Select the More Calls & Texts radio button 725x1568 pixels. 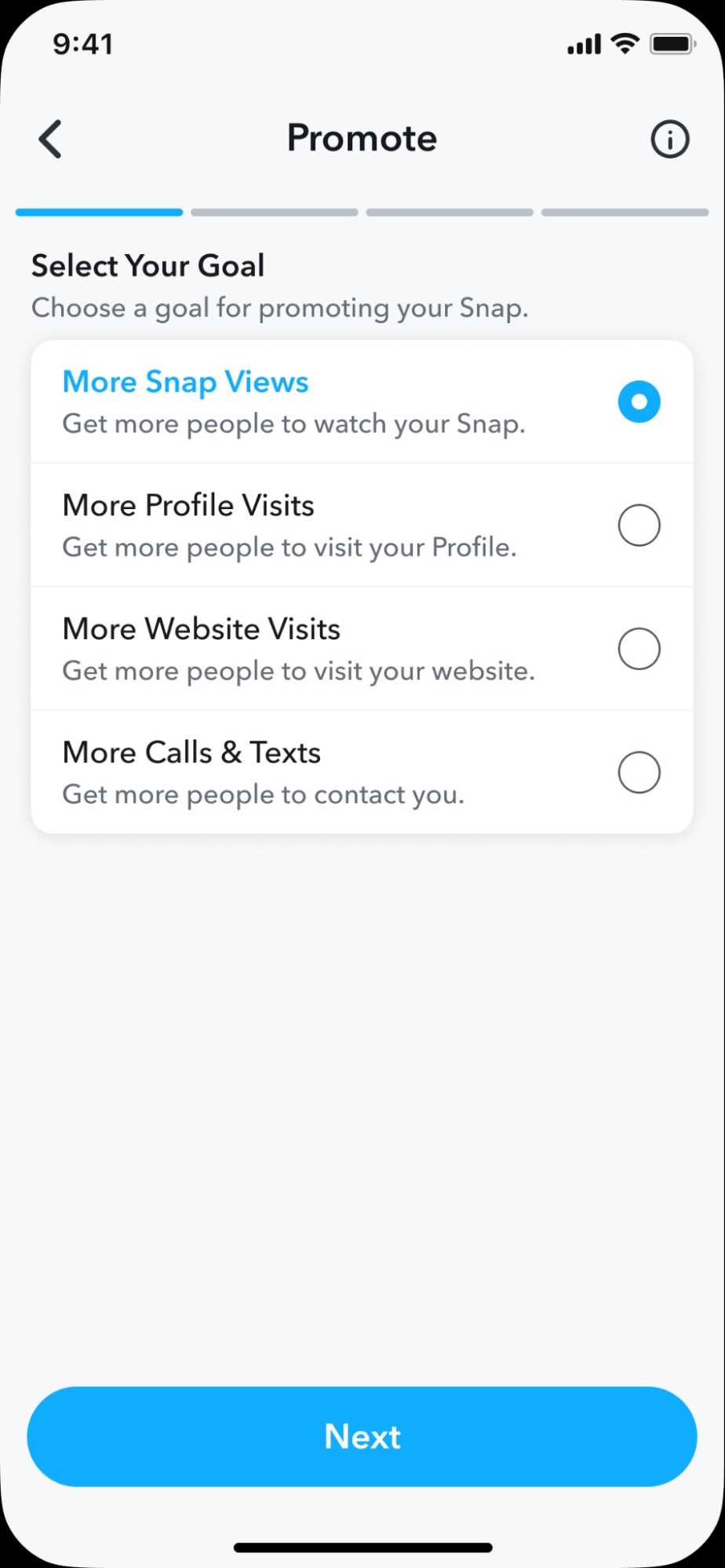tap(638, 771)
